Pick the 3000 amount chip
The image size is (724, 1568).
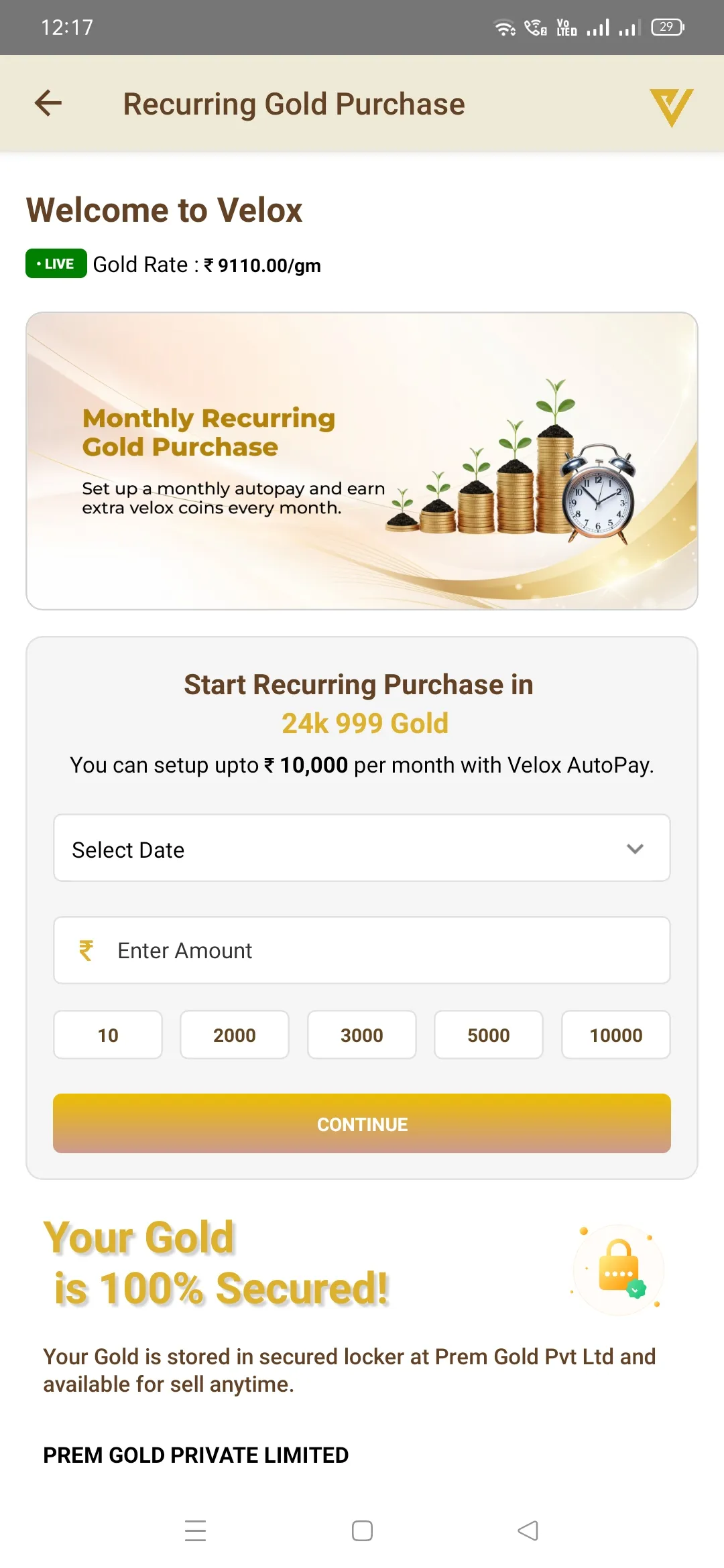pyautogui.click(x=362, y=1035)
